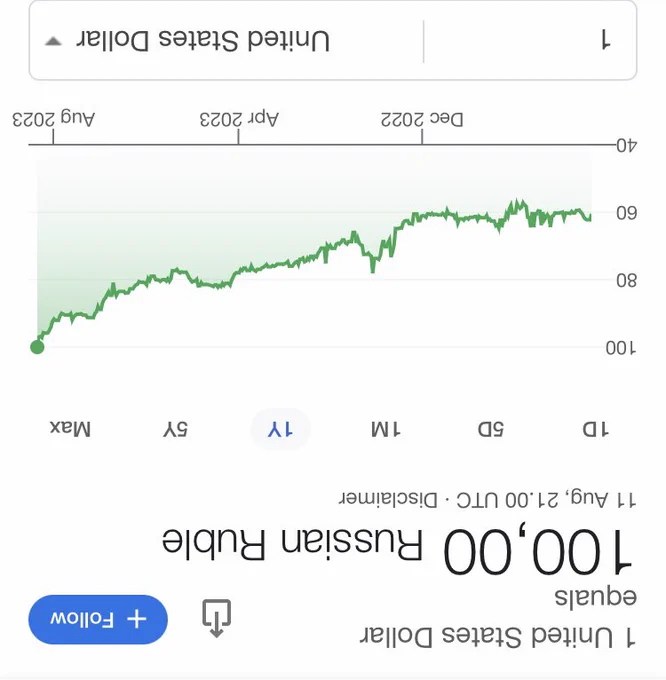This screenshot has height=680, width=666.
Task: Show the 1M chart range
Action: [x=385, y=429]
